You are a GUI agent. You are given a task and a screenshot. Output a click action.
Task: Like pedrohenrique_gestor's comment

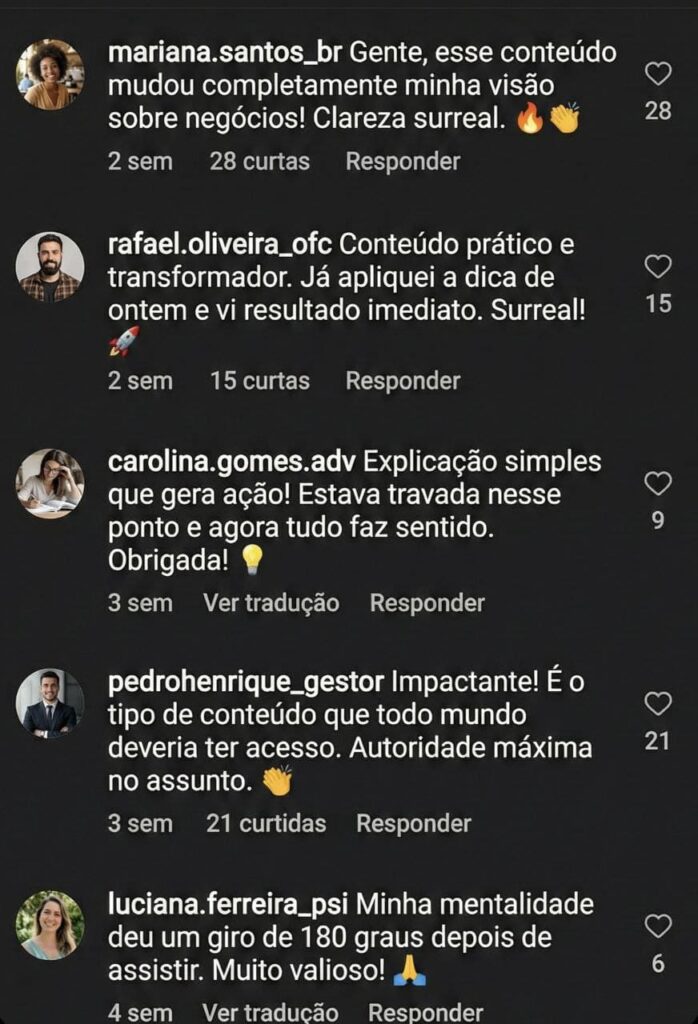657,704
